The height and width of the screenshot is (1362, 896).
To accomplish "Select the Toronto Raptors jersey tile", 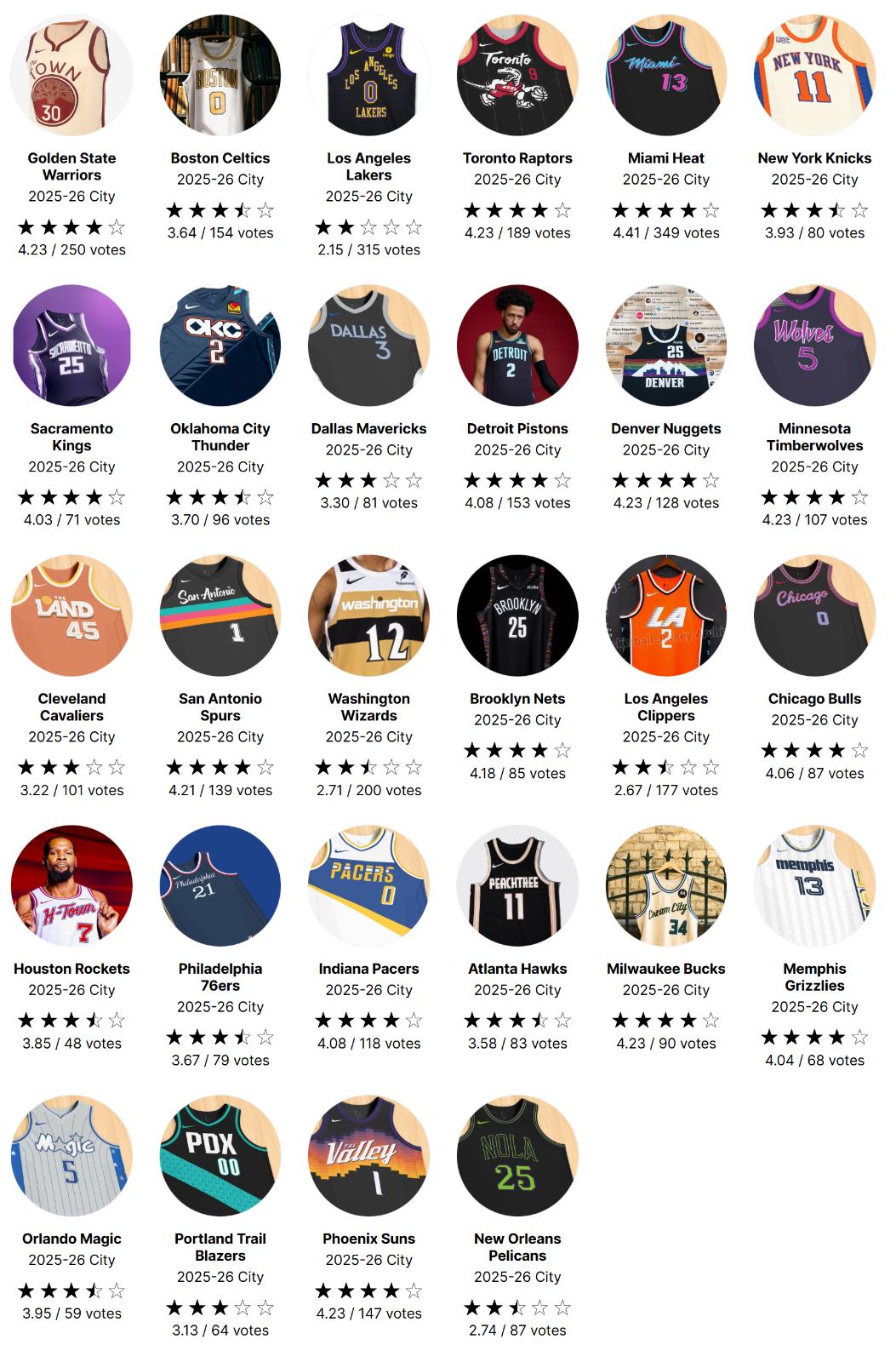I will coord(517,76).
